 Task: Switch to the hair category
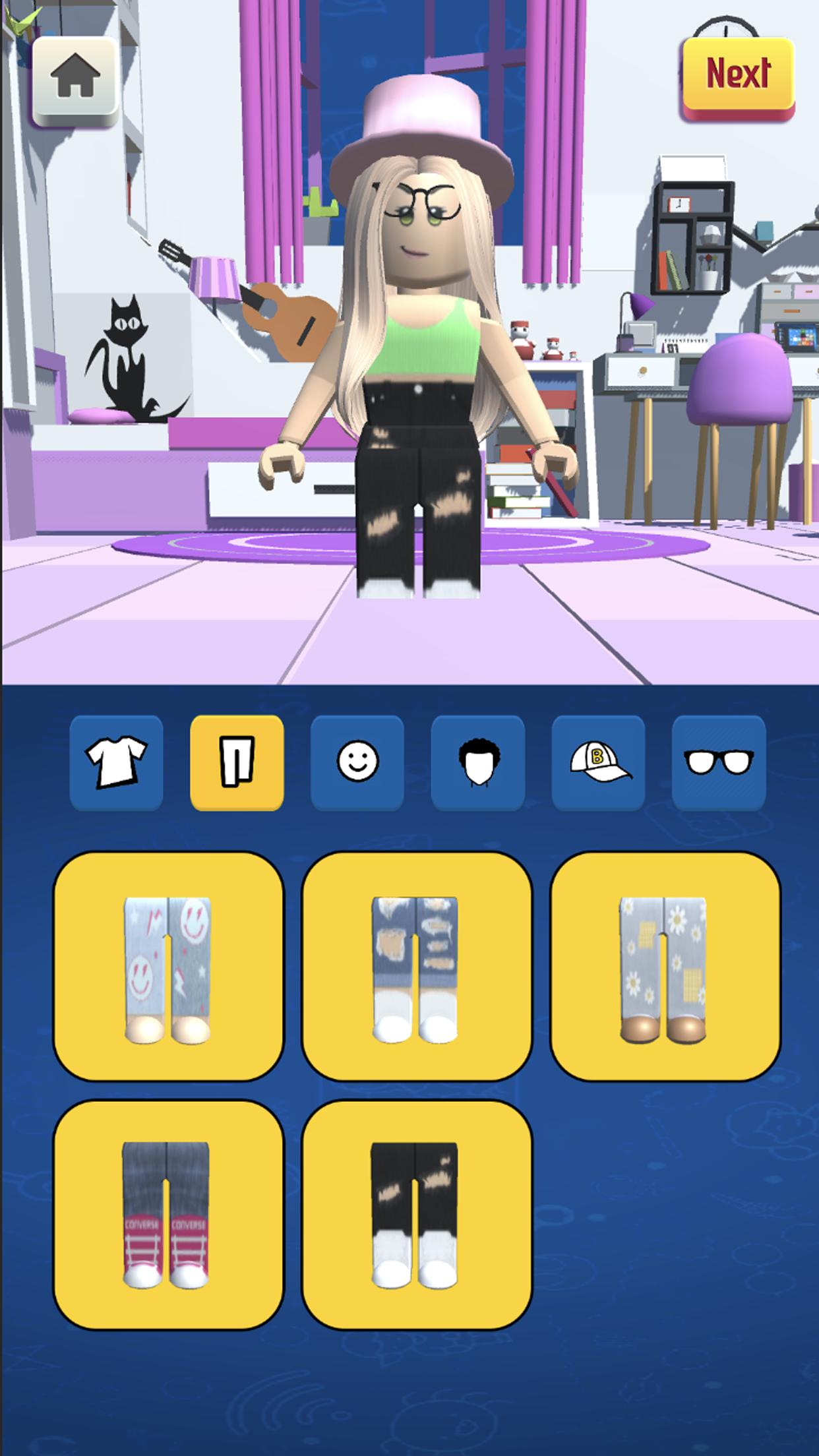pos(477,762)
